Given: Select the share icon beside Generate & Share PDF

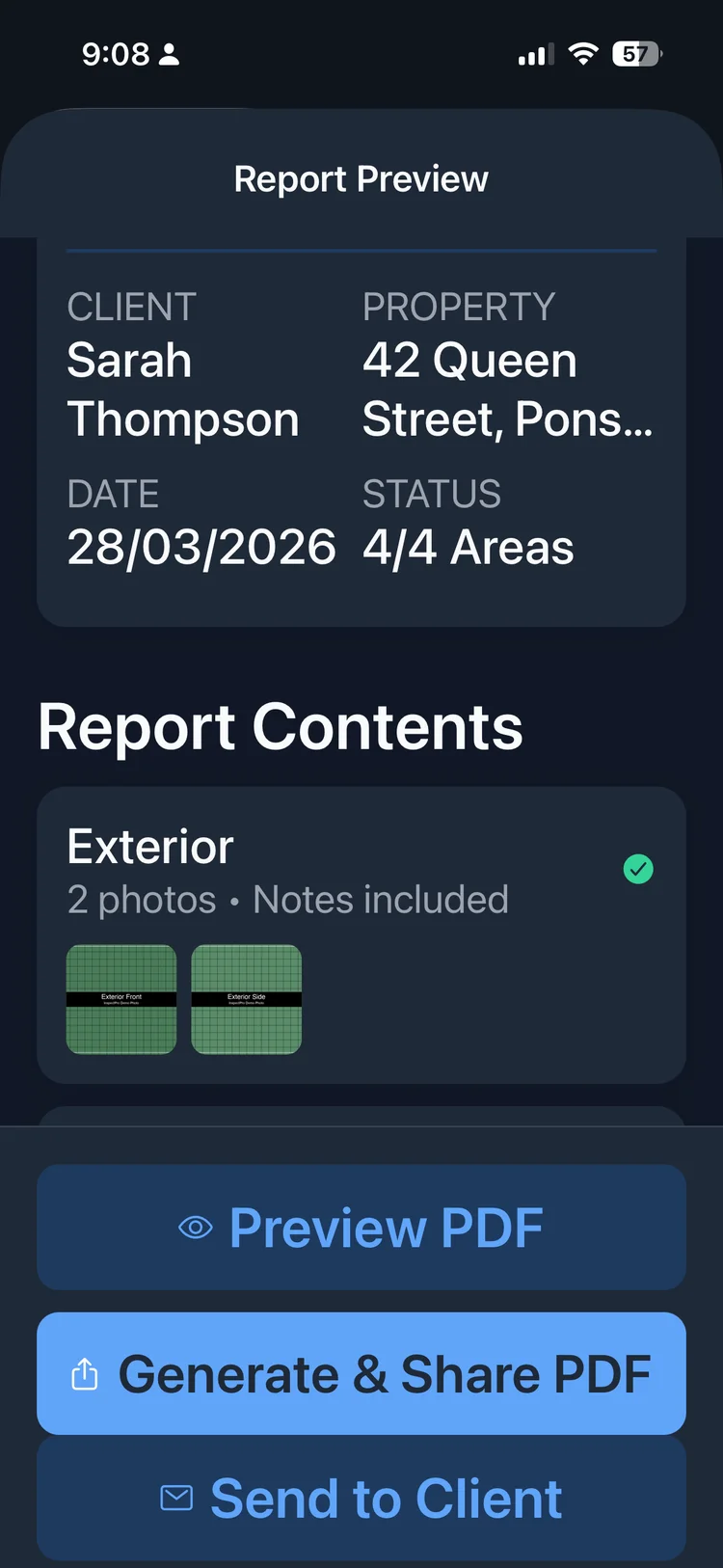Looking at the screenshot, I should tap(85, 1374).
